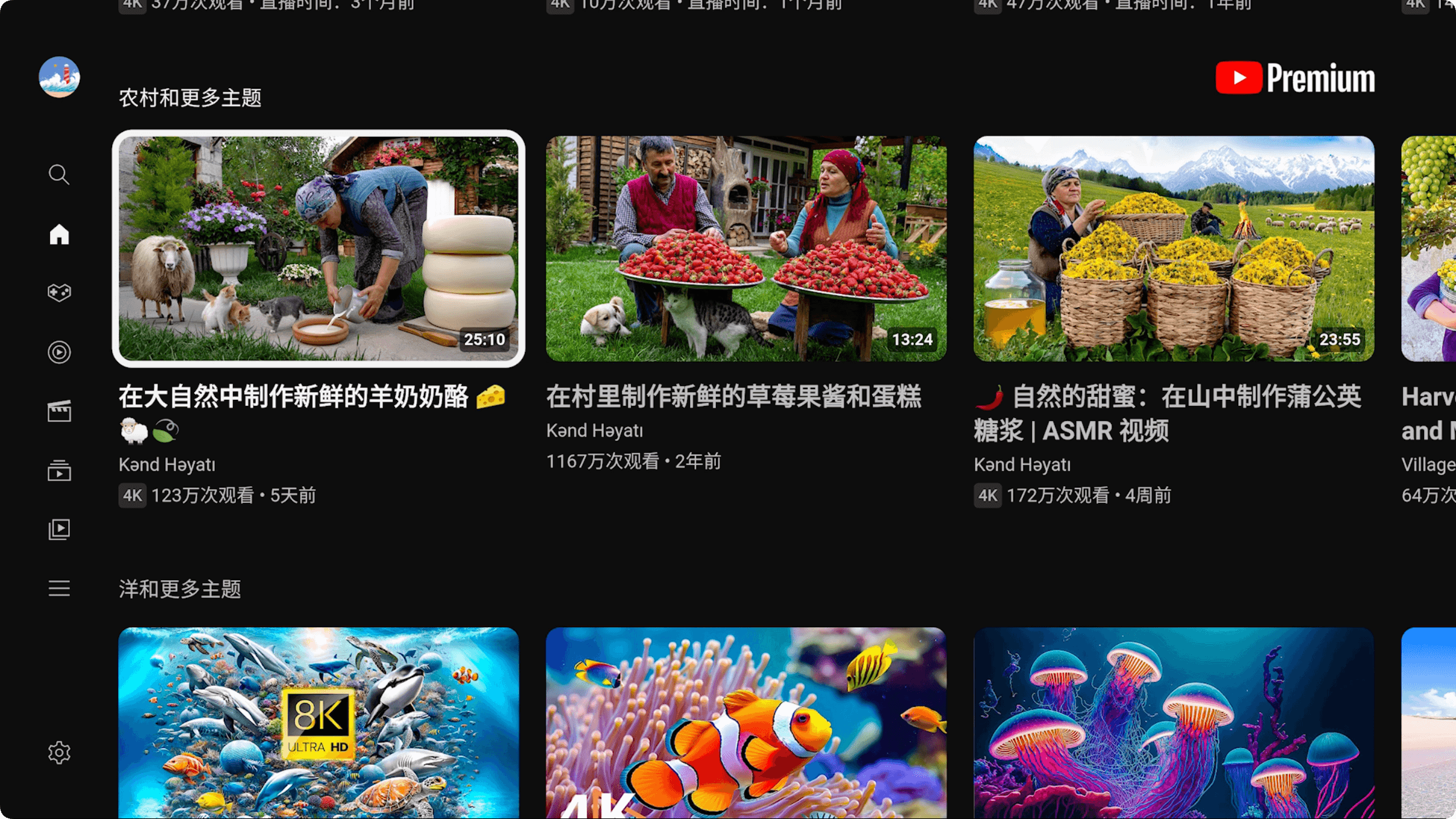Open the account profile avatar
1456x819 pixels.
(x=59, y=77)
